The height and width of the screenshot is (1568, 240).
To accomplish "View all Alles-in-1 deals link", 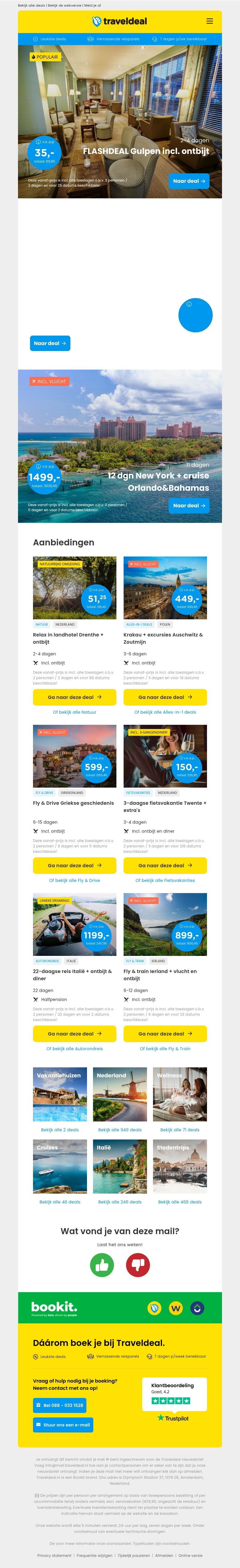I will coord(165,712).
